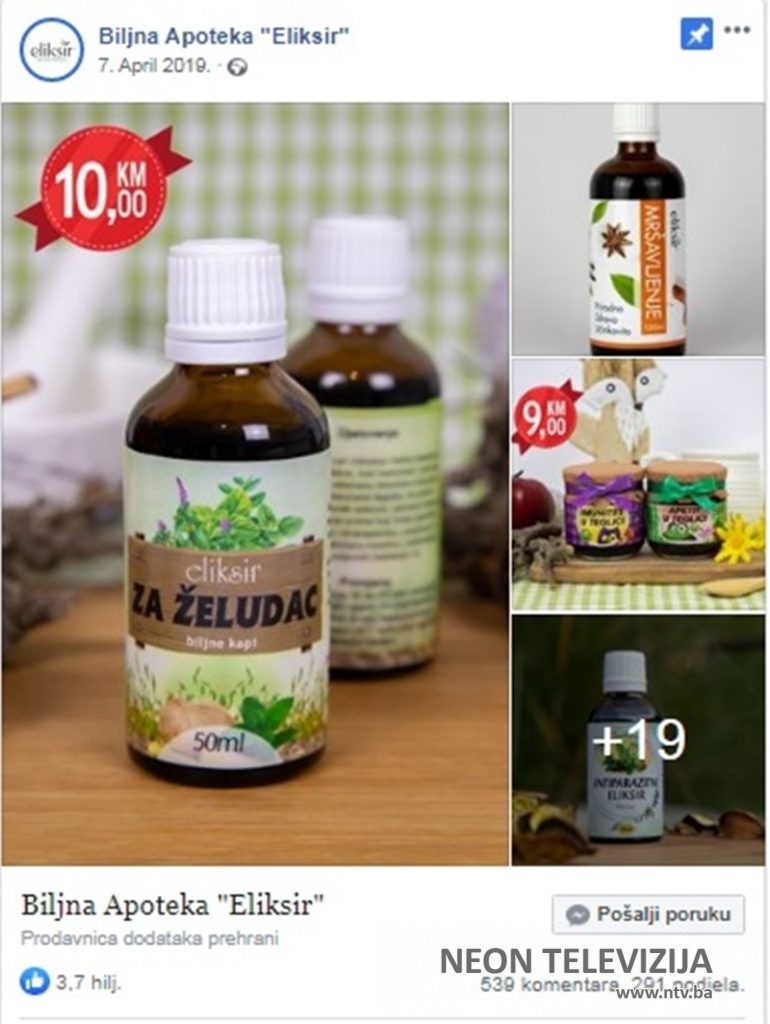Tap the Pošalji poruku button
This screenshot has width=770, height=1024.
648,914
